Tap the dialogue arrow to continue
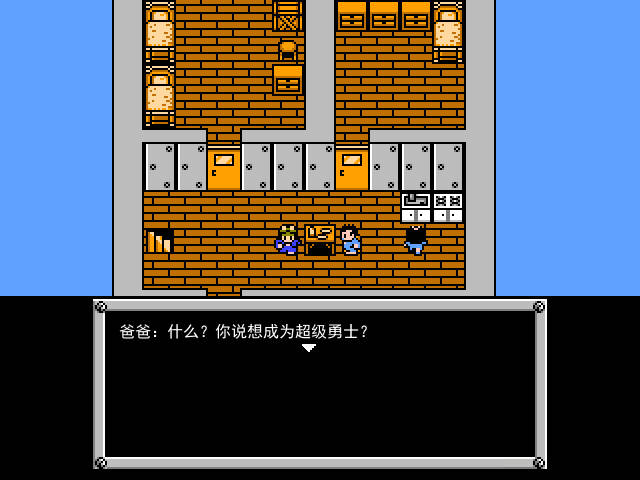 (309, 348)
